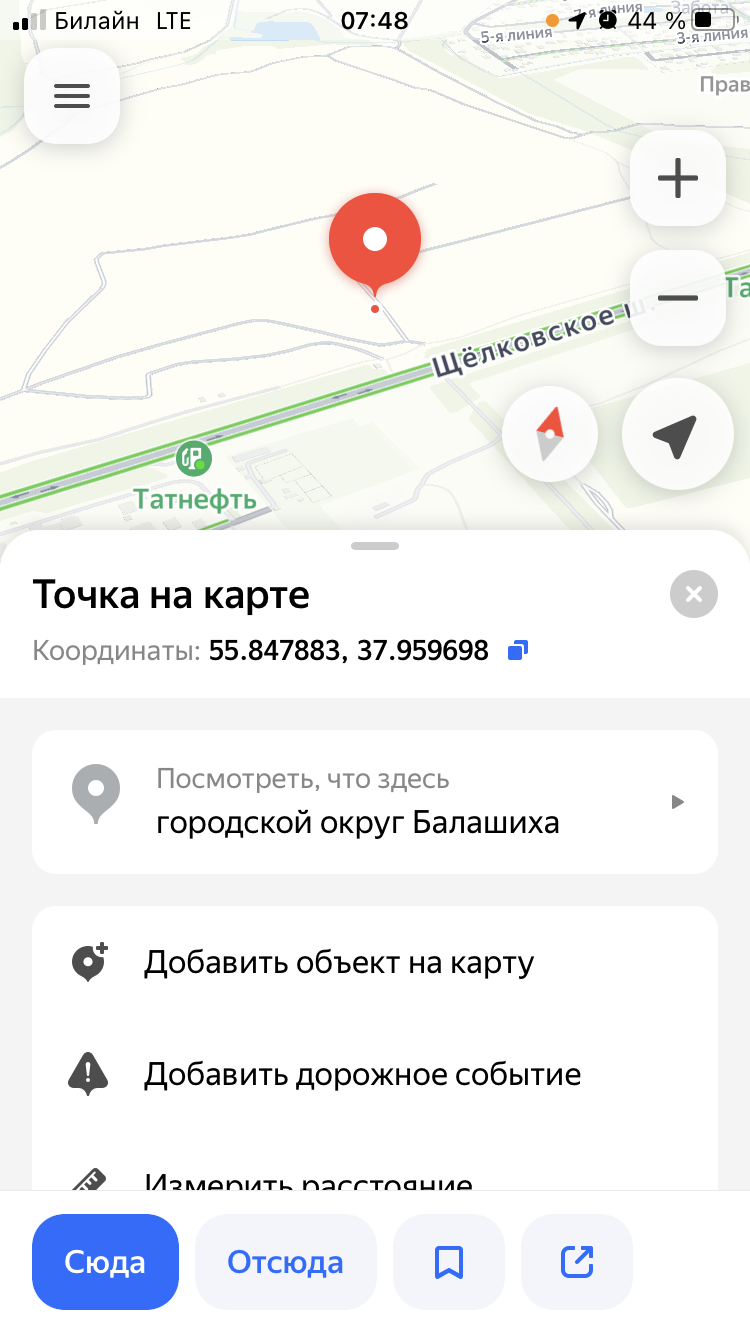Choose Добавить дорожное событие

(x=375, y=1075)
